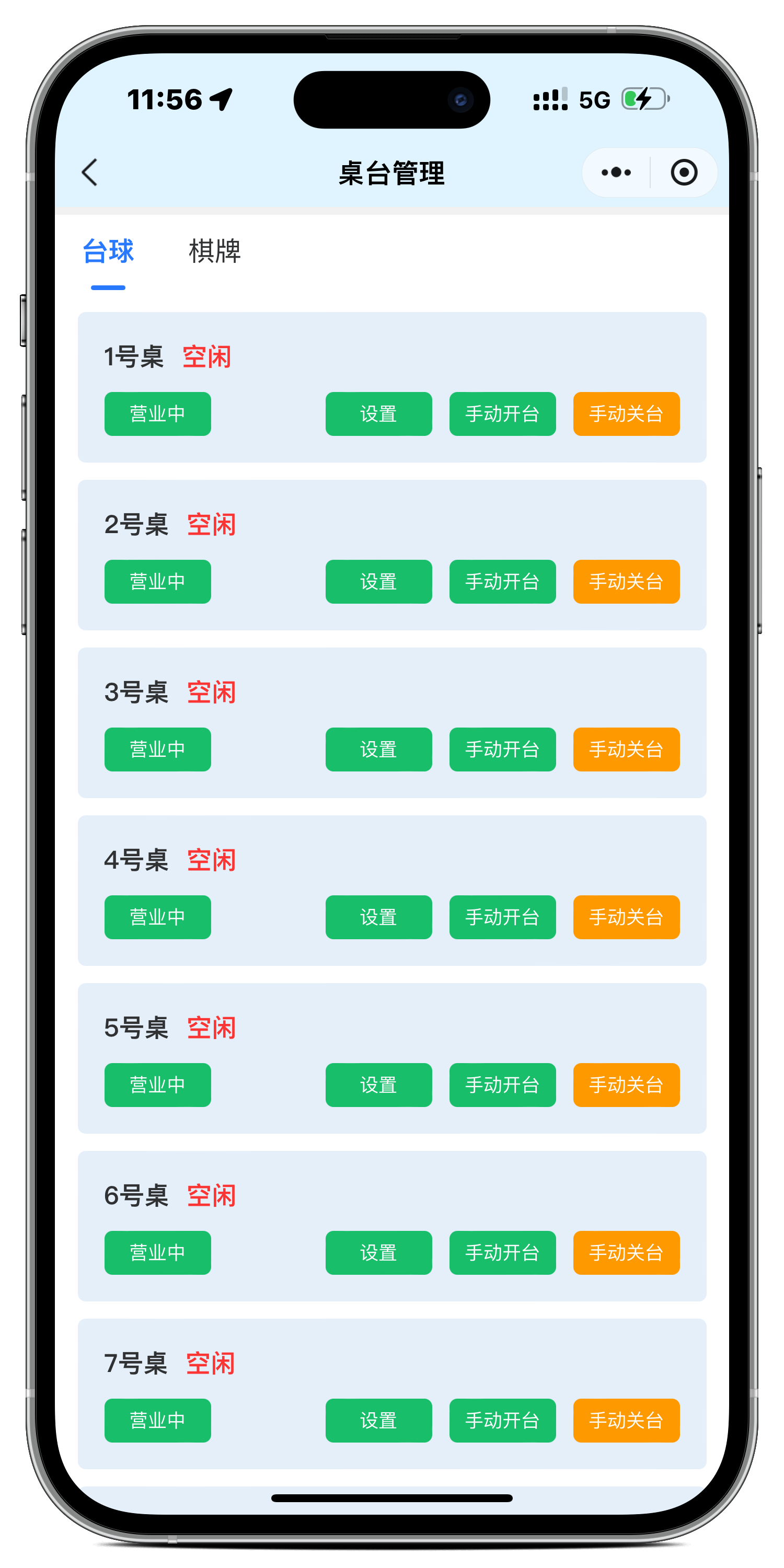Select the 台球 tab
784x1568 pixels.
108,251
